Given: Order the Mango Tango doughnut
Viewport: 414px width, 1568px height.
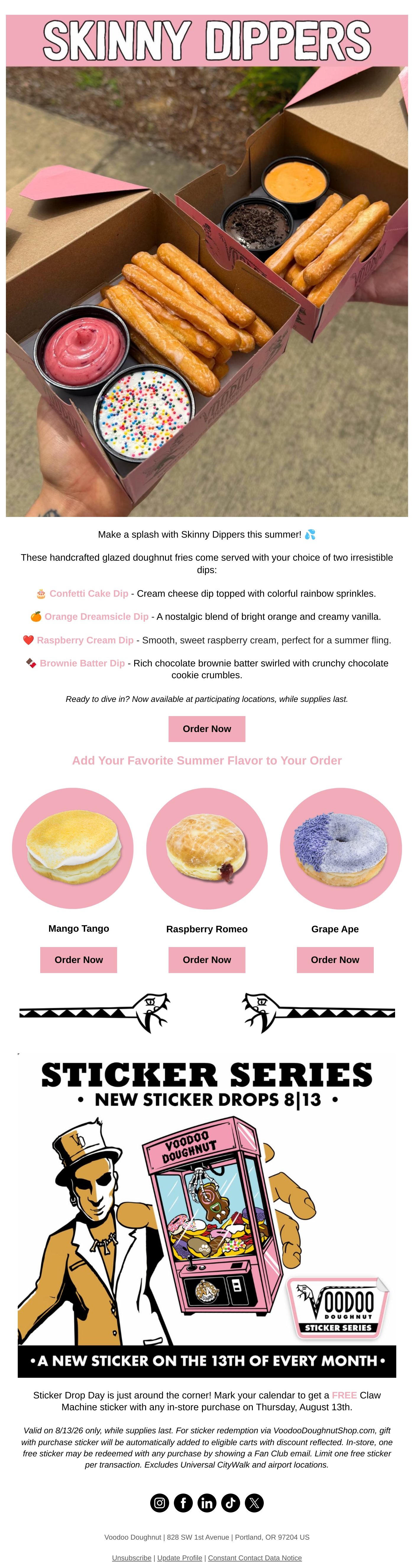Looking at the screenshot, I should point(79,960).
